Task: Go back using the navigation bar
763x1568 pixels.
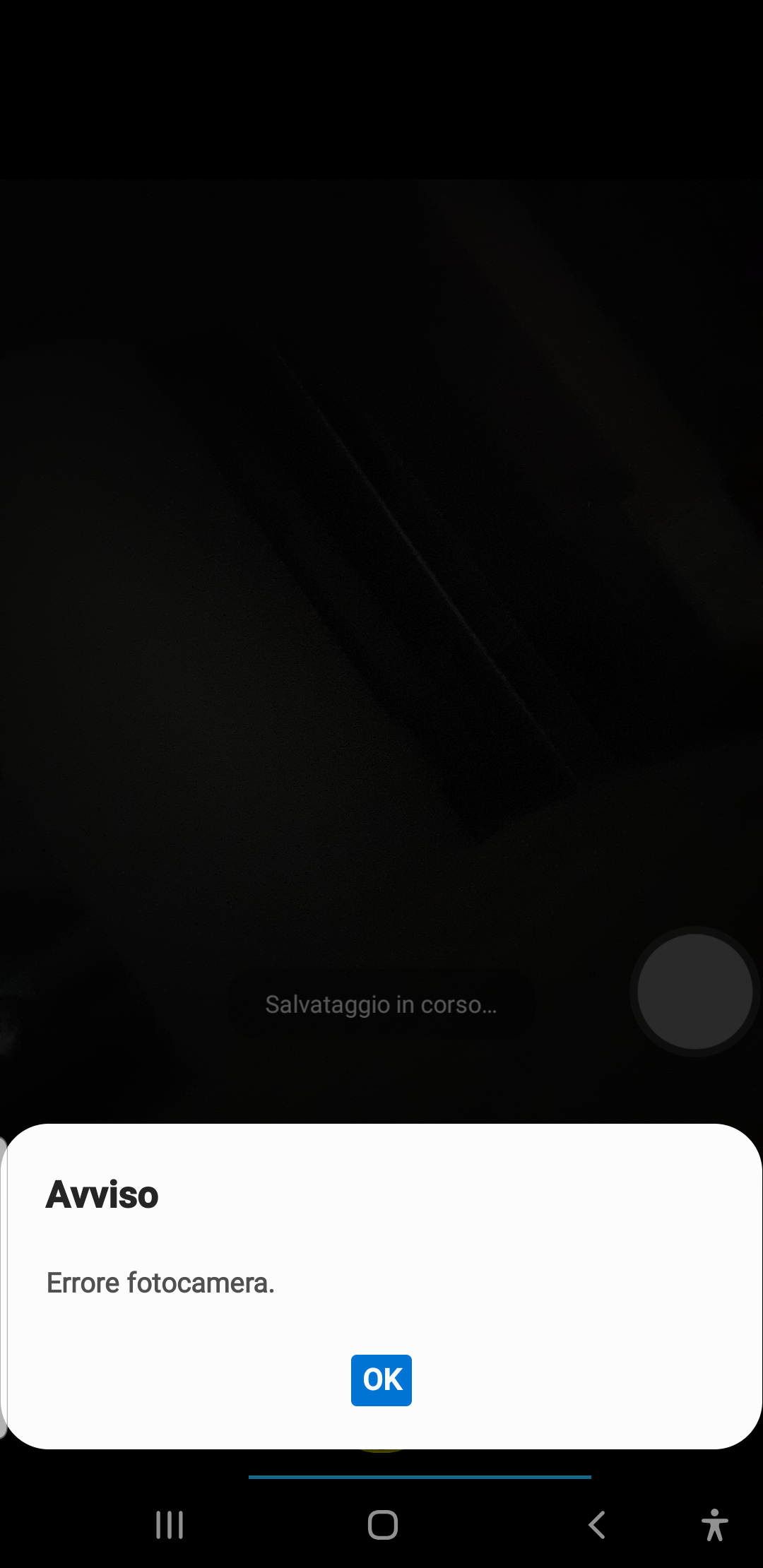Action: (597, 1525)
